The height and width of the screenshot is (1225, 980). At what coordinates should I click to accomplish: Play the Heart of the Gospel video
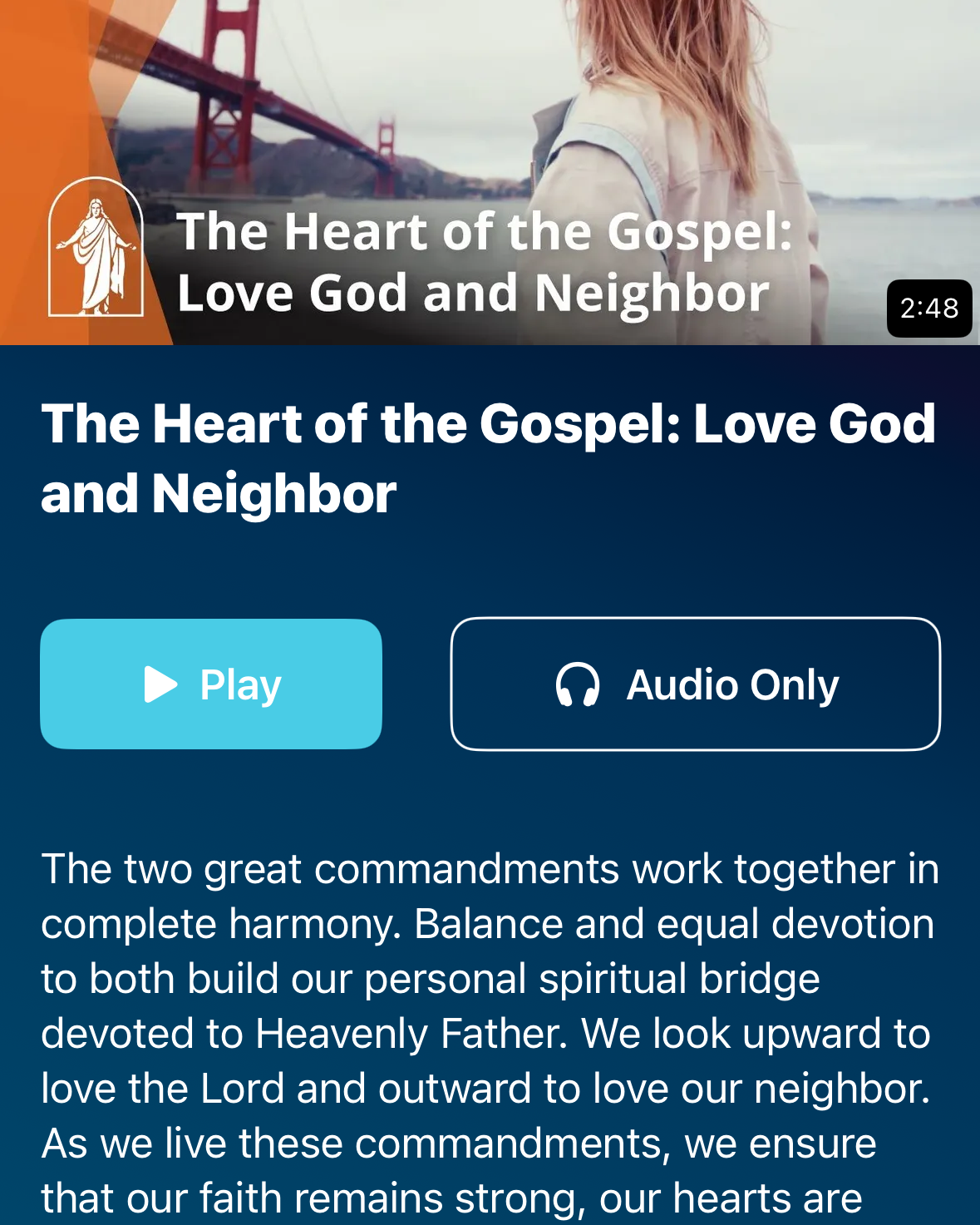click(x=211, y=684)
